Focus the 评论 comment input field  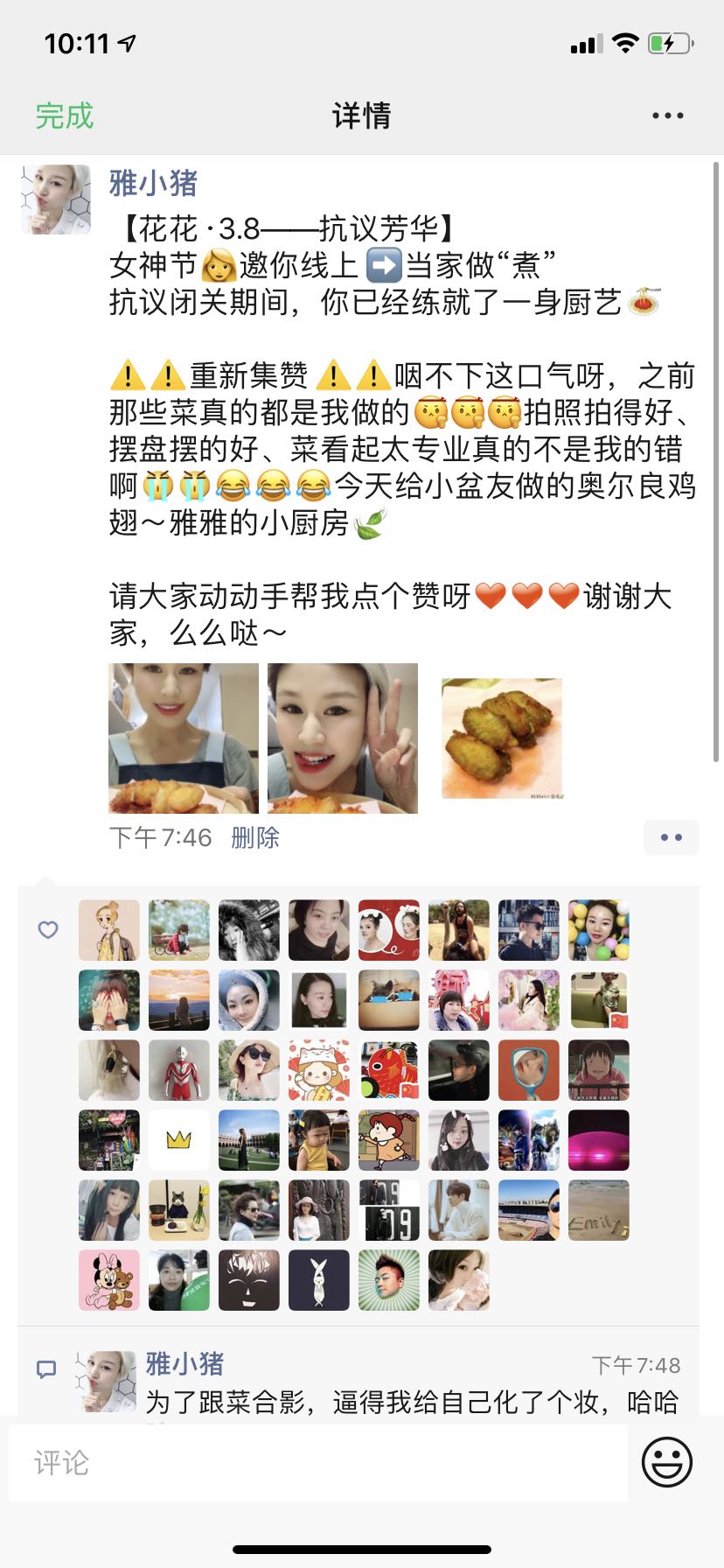point(318,1462)
